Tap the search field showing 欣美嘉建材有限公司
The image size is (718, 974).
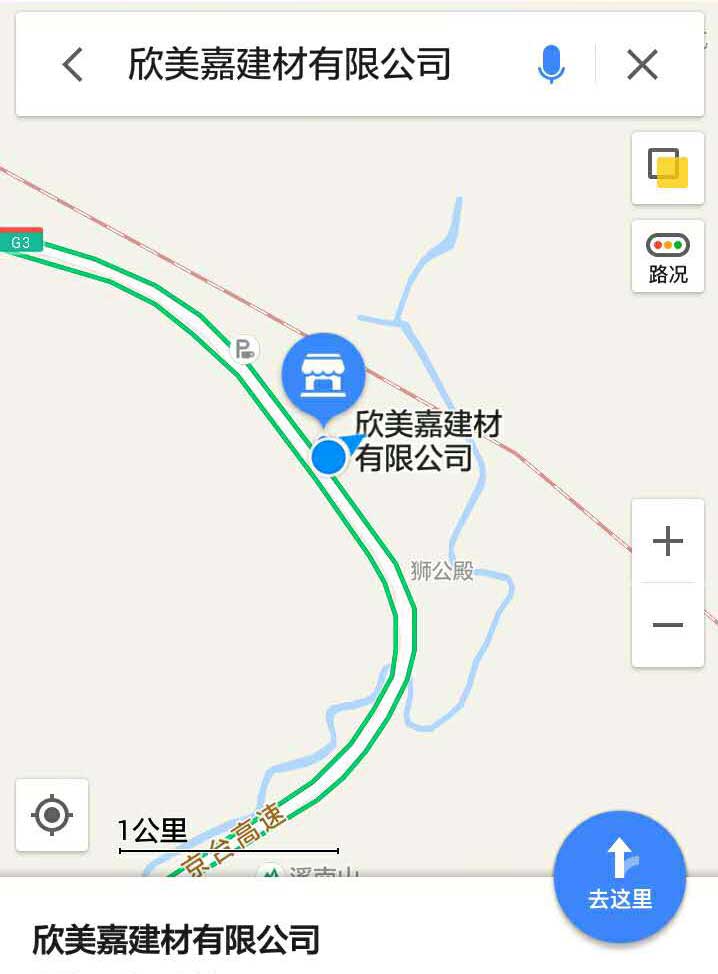(290, 65)
